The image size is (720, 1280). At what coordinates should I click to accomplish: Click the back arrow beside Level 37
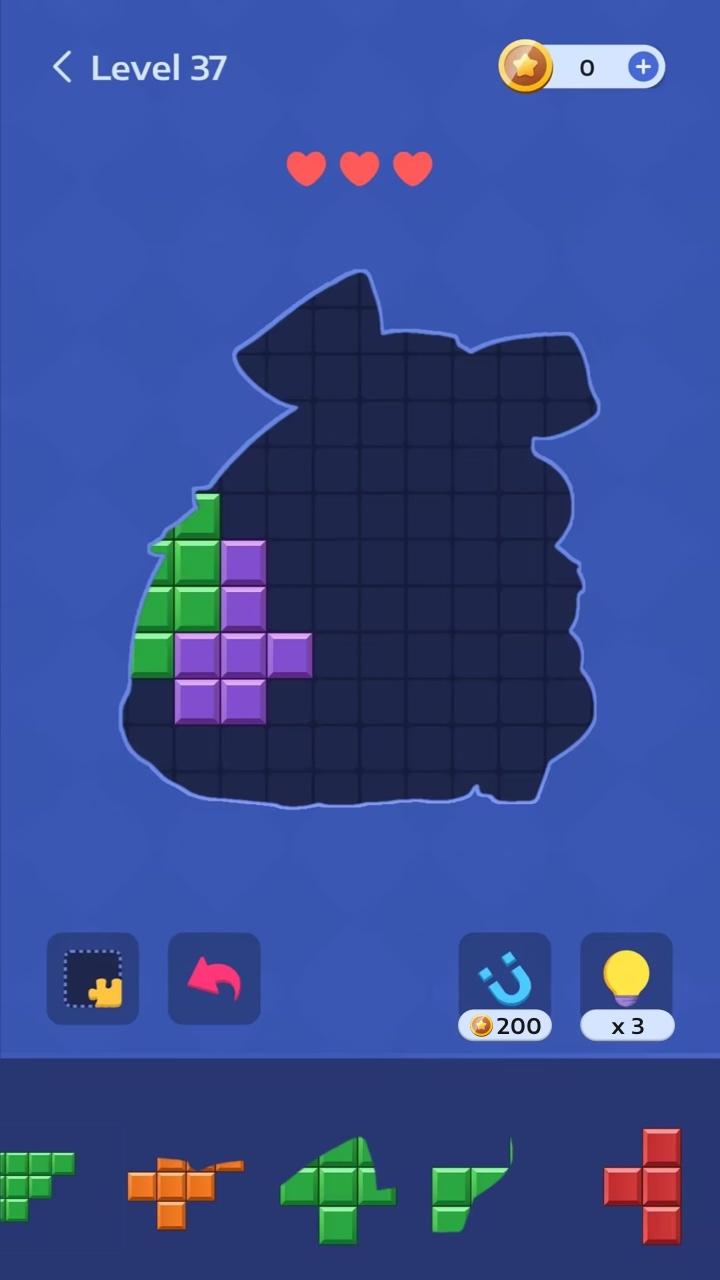62,66
